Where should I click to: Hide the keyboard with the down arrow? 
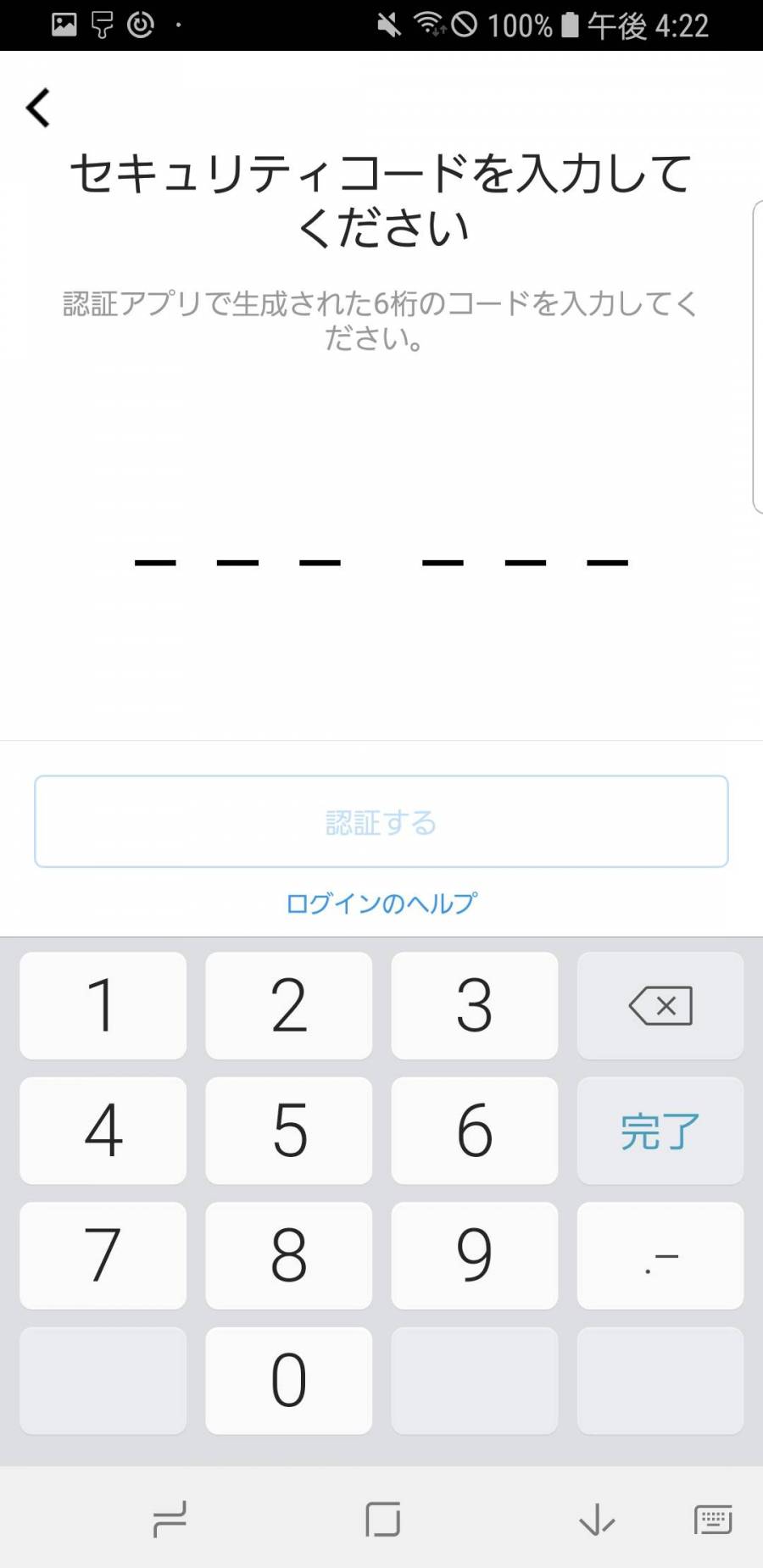(x=597, y=1520)
